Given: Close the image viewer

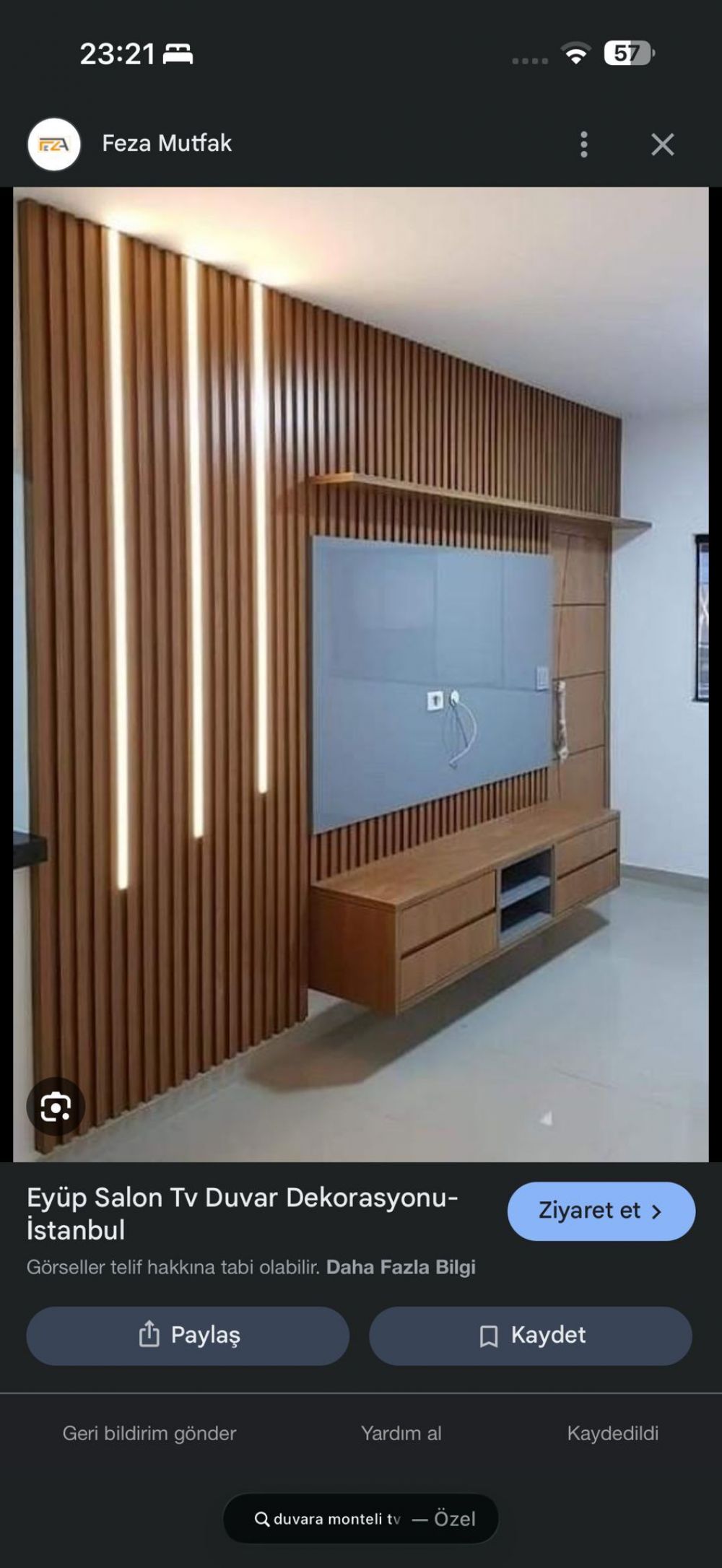Looking at the screenshot, I should tap(662, 144).
